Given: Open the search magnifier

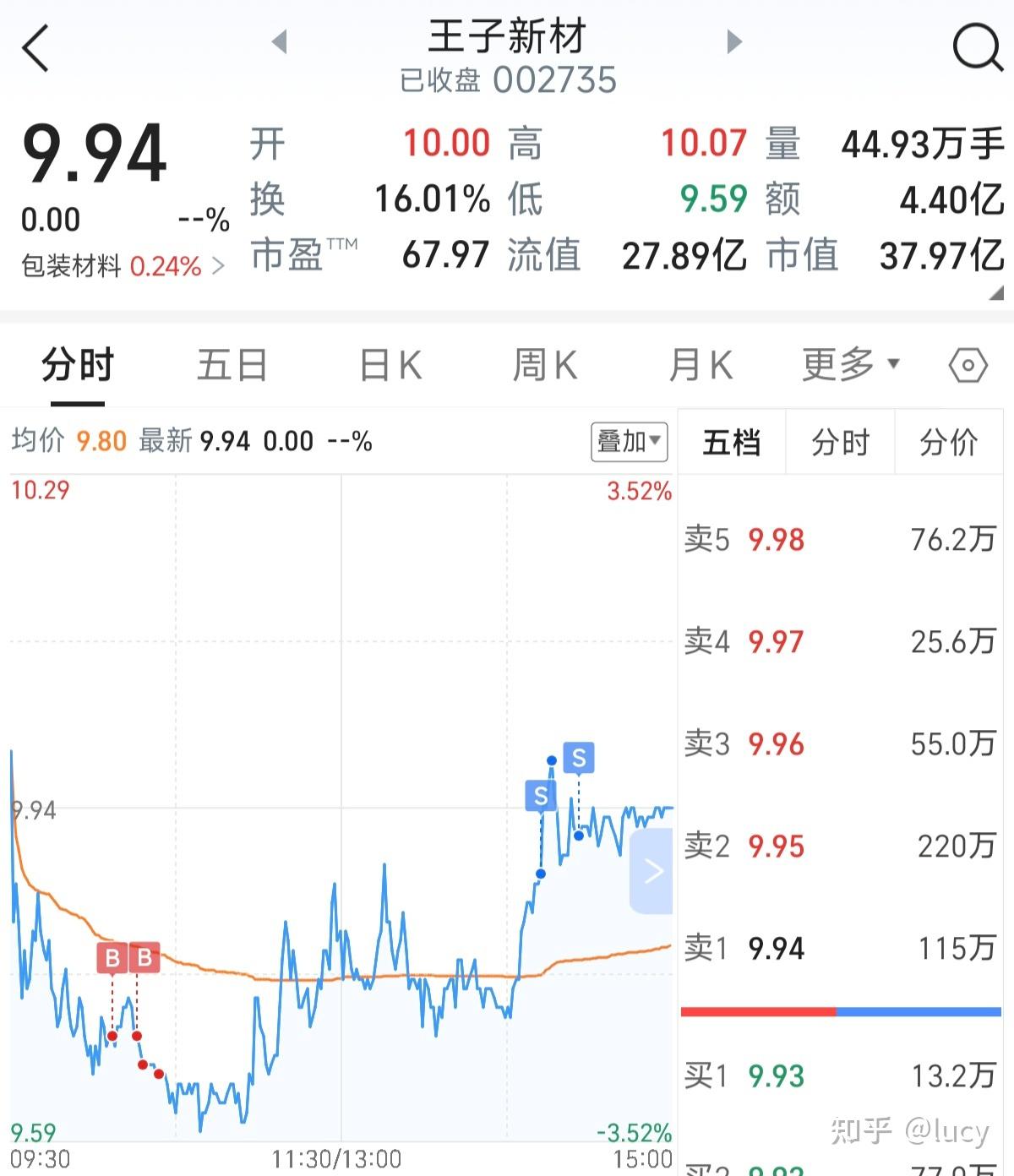Looking at the screenshot, I should (x=974, y=46).
